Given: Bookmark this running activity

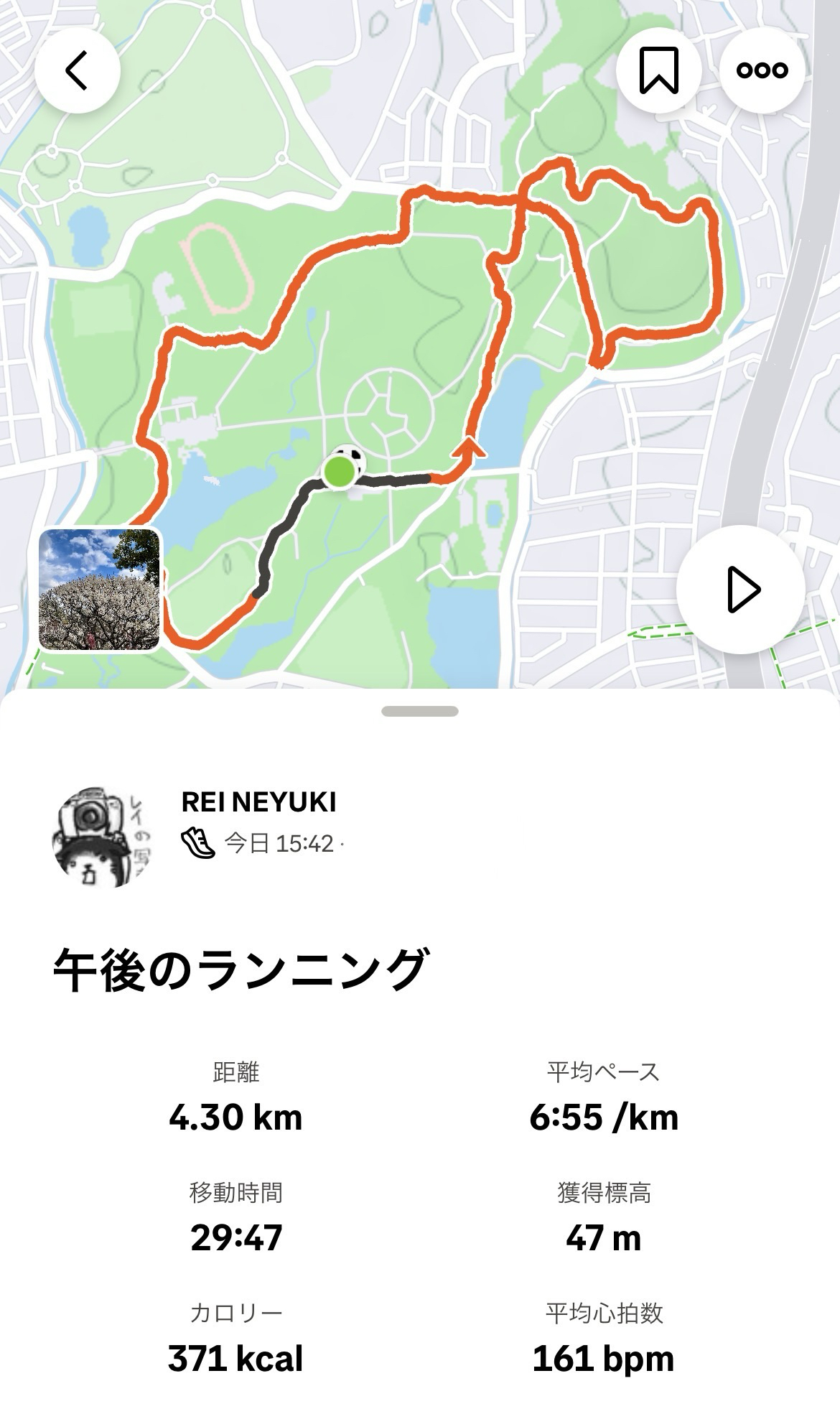Looking at the screenshot, I should 658,70.
